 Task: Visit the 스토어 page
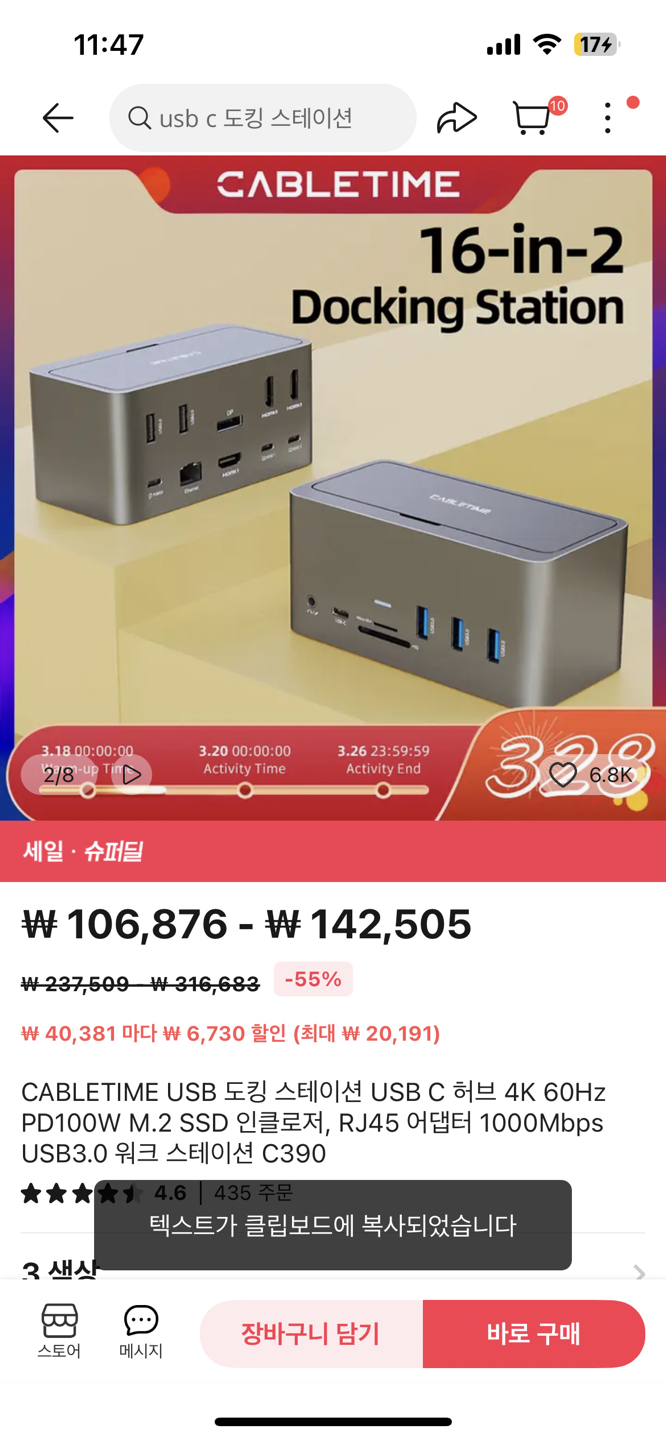tap(59, 1331)
